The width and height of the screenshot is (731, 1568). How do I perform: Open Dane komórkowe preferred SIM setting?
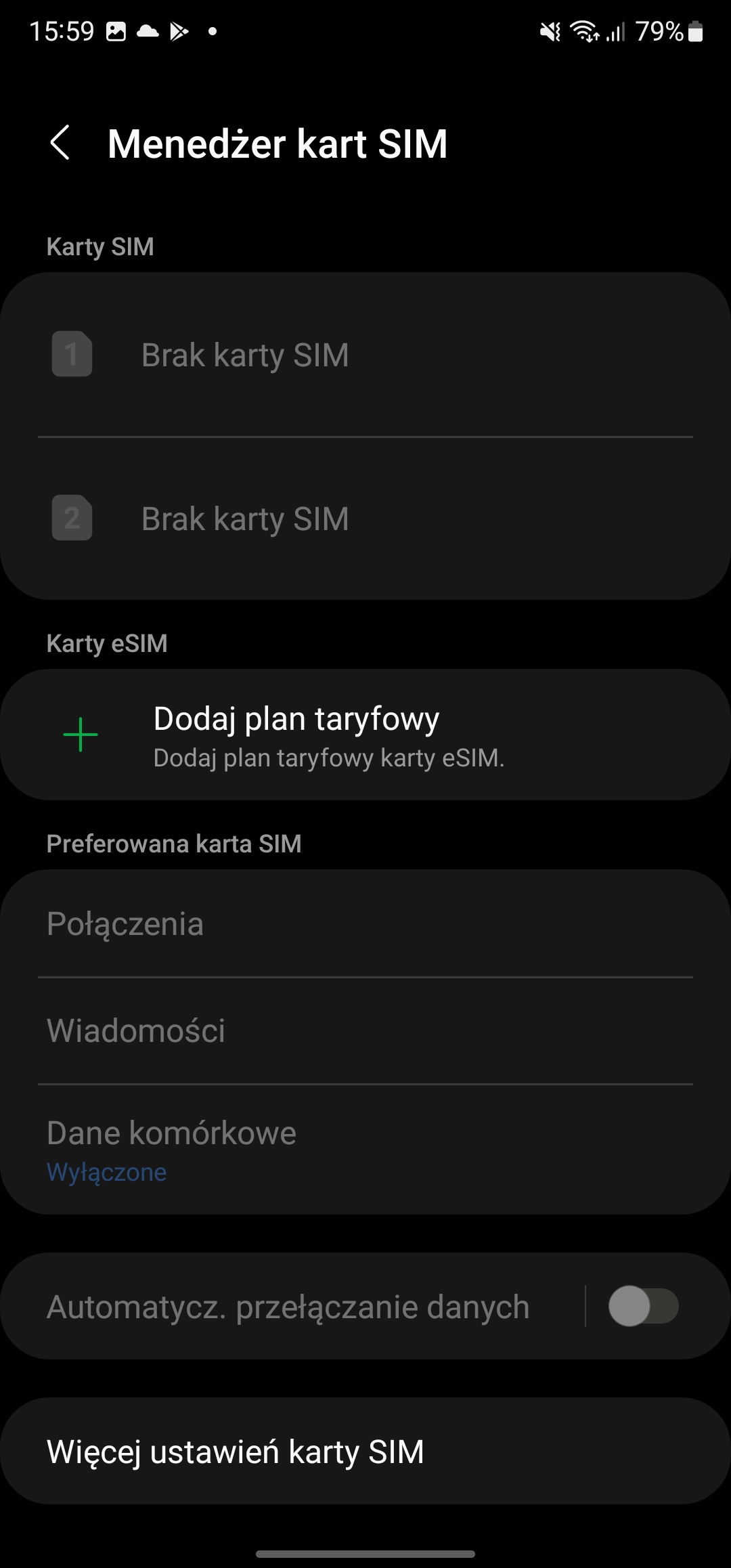point(365,1150)
